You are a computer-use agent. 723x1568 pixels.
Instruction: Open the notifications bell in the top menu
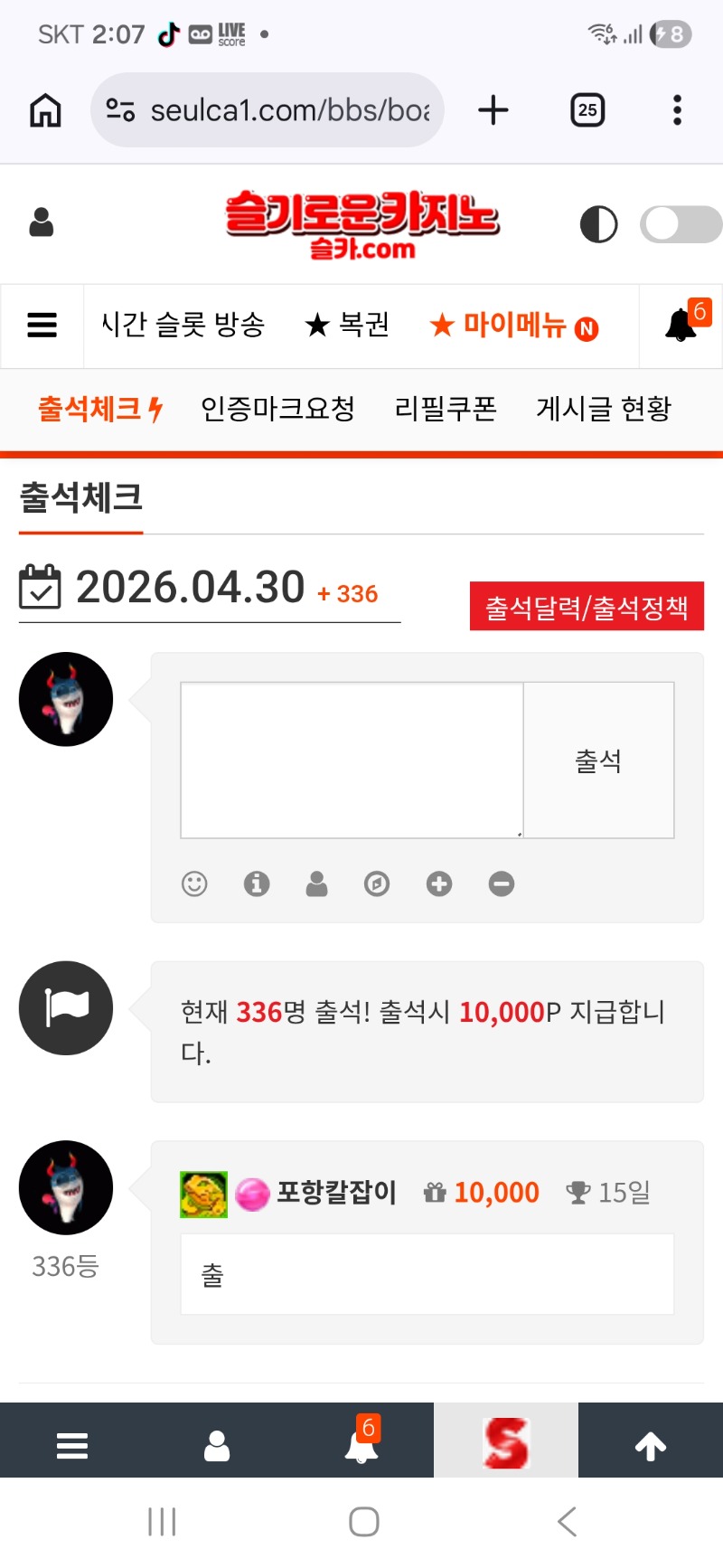pos(681,326)
